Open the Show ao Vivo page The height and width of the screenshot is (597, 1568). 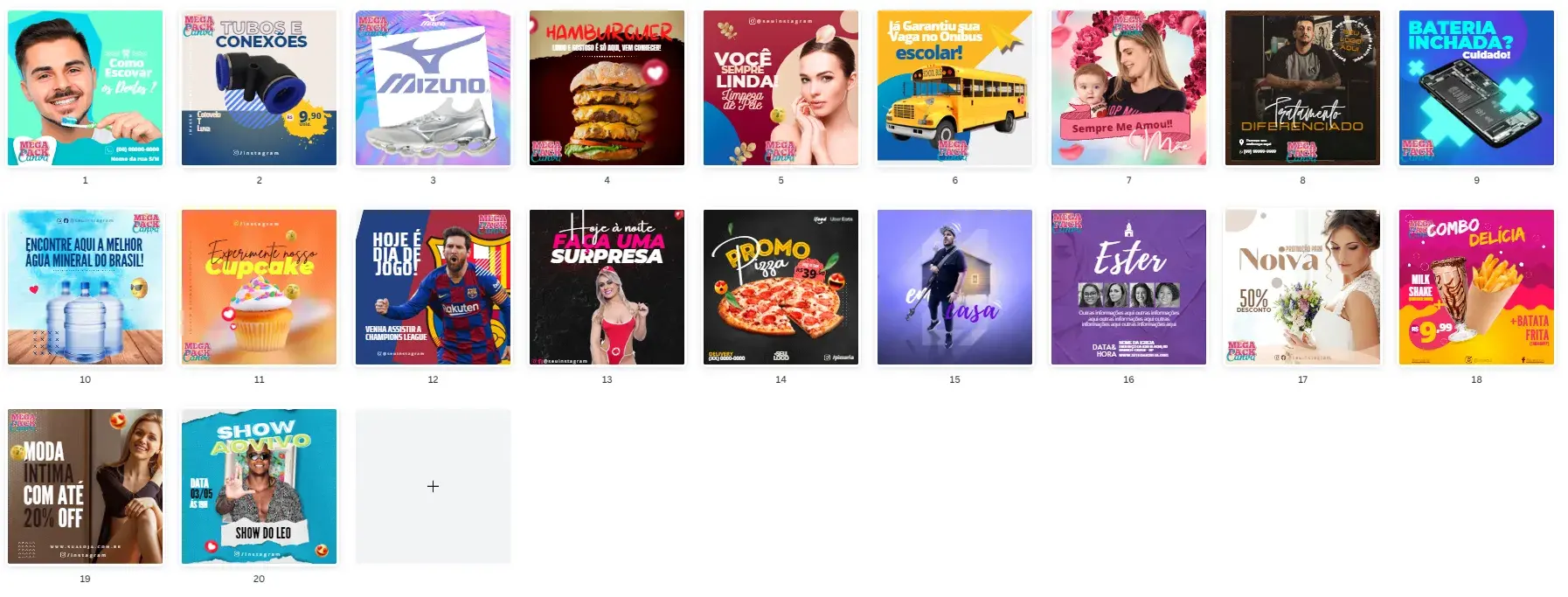[259, 486]
